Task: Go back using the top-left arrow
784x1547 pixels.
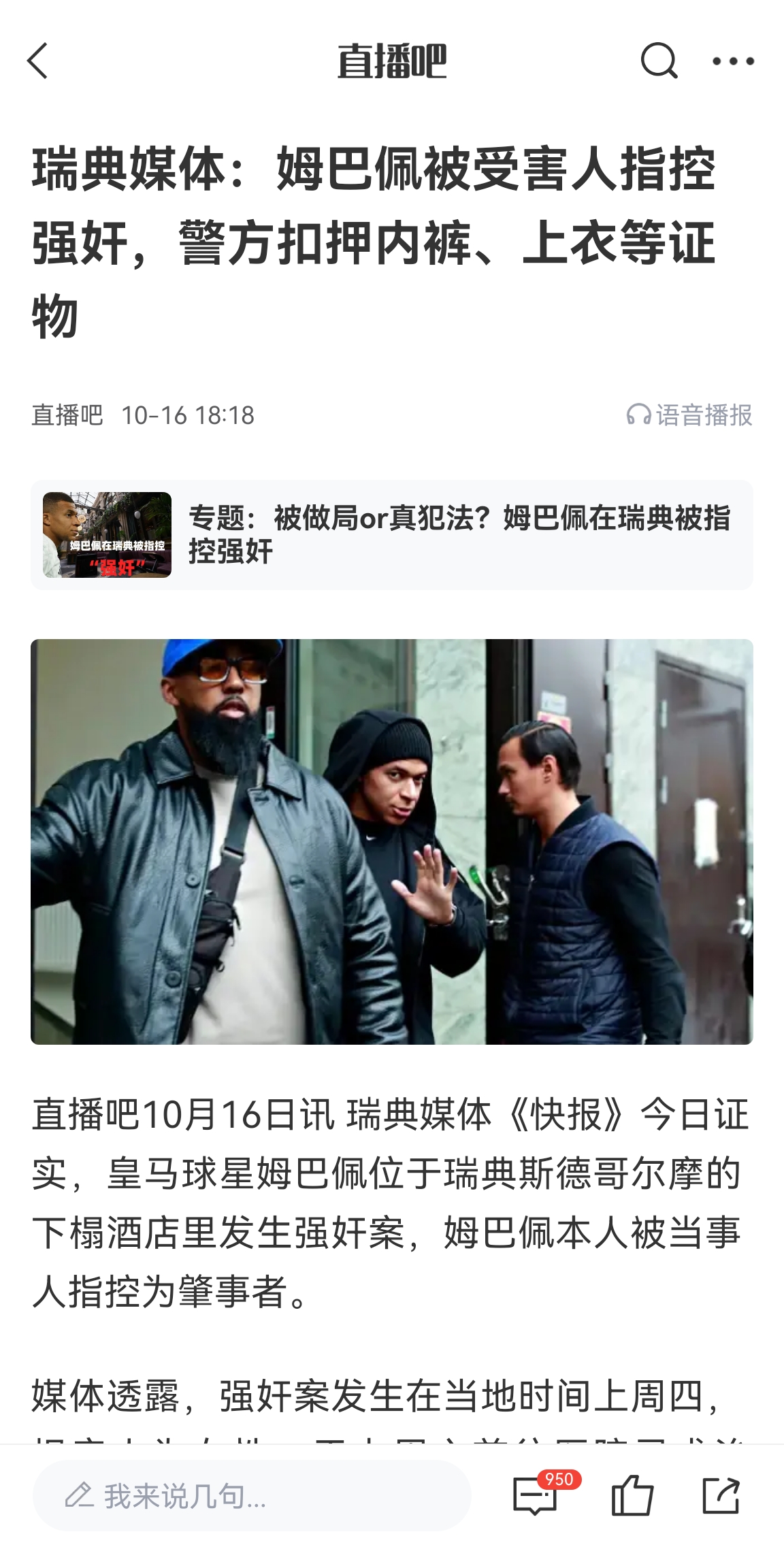Action: click(38, 61)
